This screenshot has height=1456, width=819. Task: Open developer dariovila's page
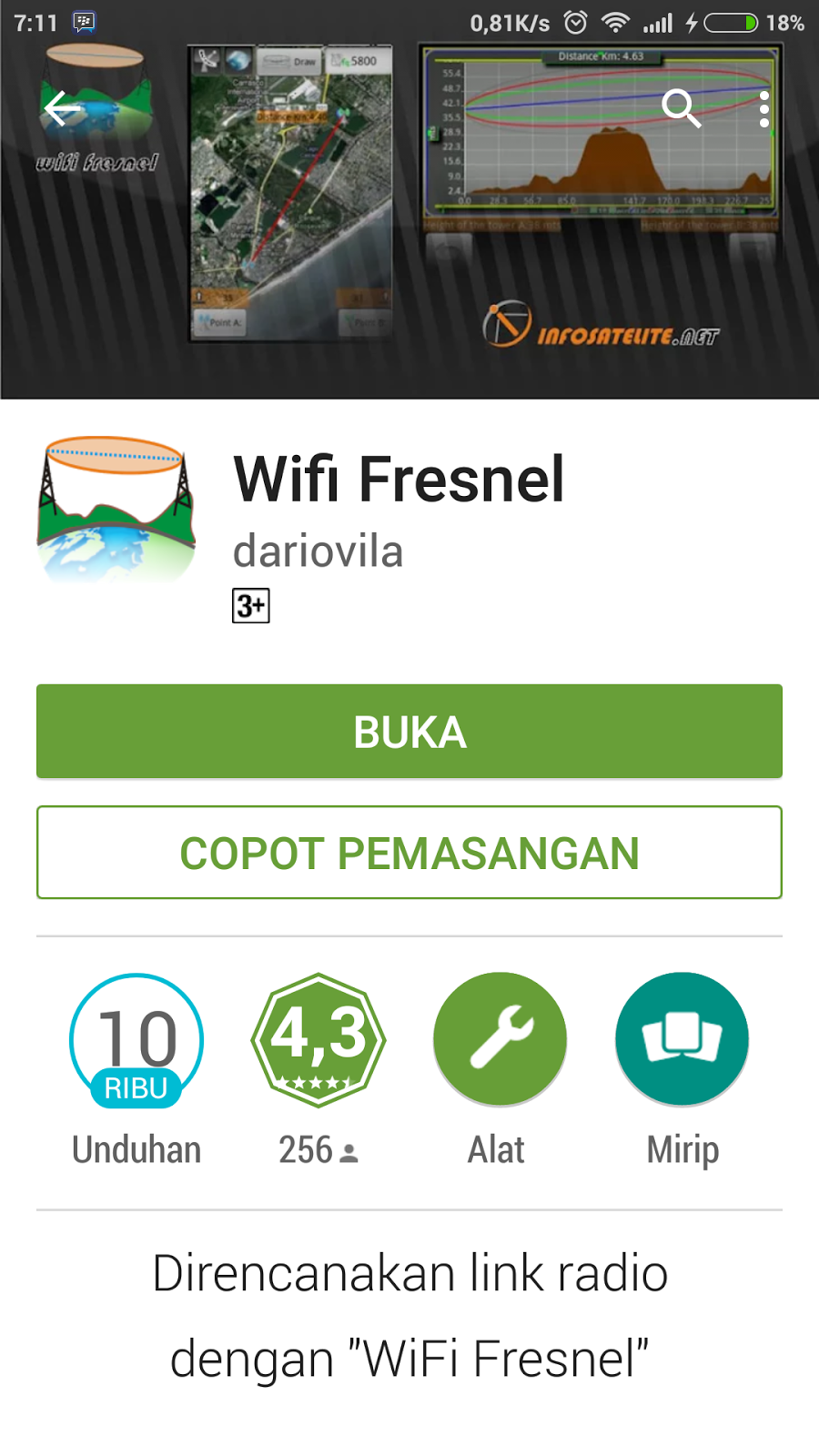[318, 551]
